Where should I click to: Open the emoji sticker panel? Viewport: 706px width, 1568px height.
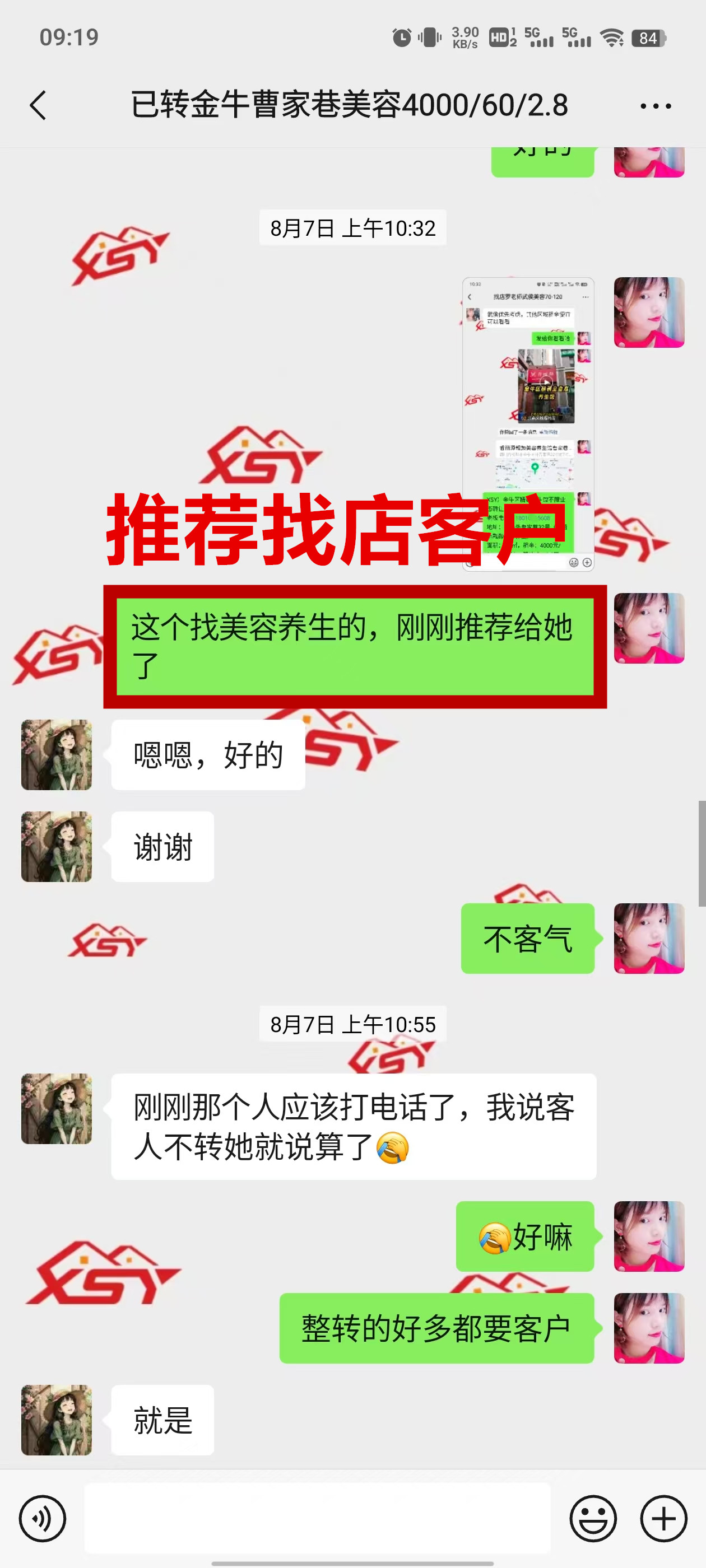click(593, 1518)
